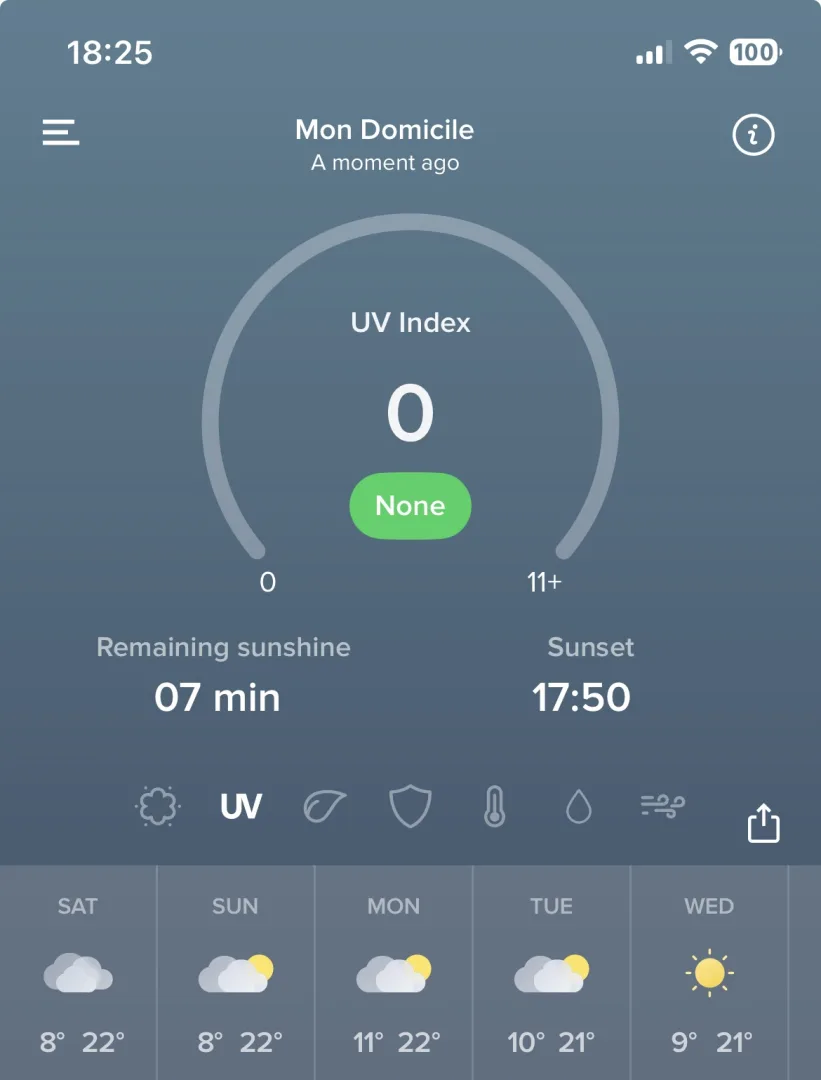Tap the share icon
This screenshot has height=1080, width=821.
tap(763, 822)
